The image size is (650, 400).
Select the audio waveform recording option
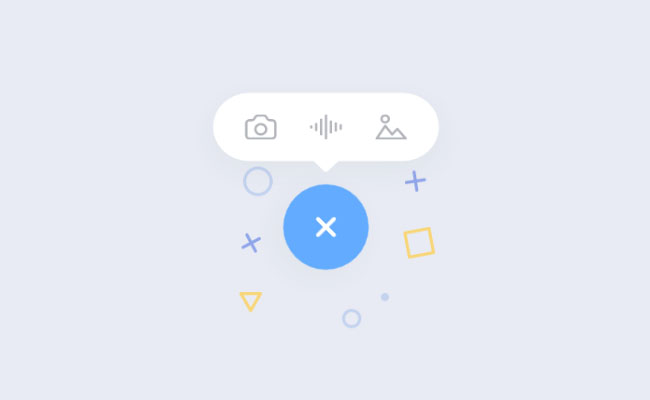[x=326, y=127]
